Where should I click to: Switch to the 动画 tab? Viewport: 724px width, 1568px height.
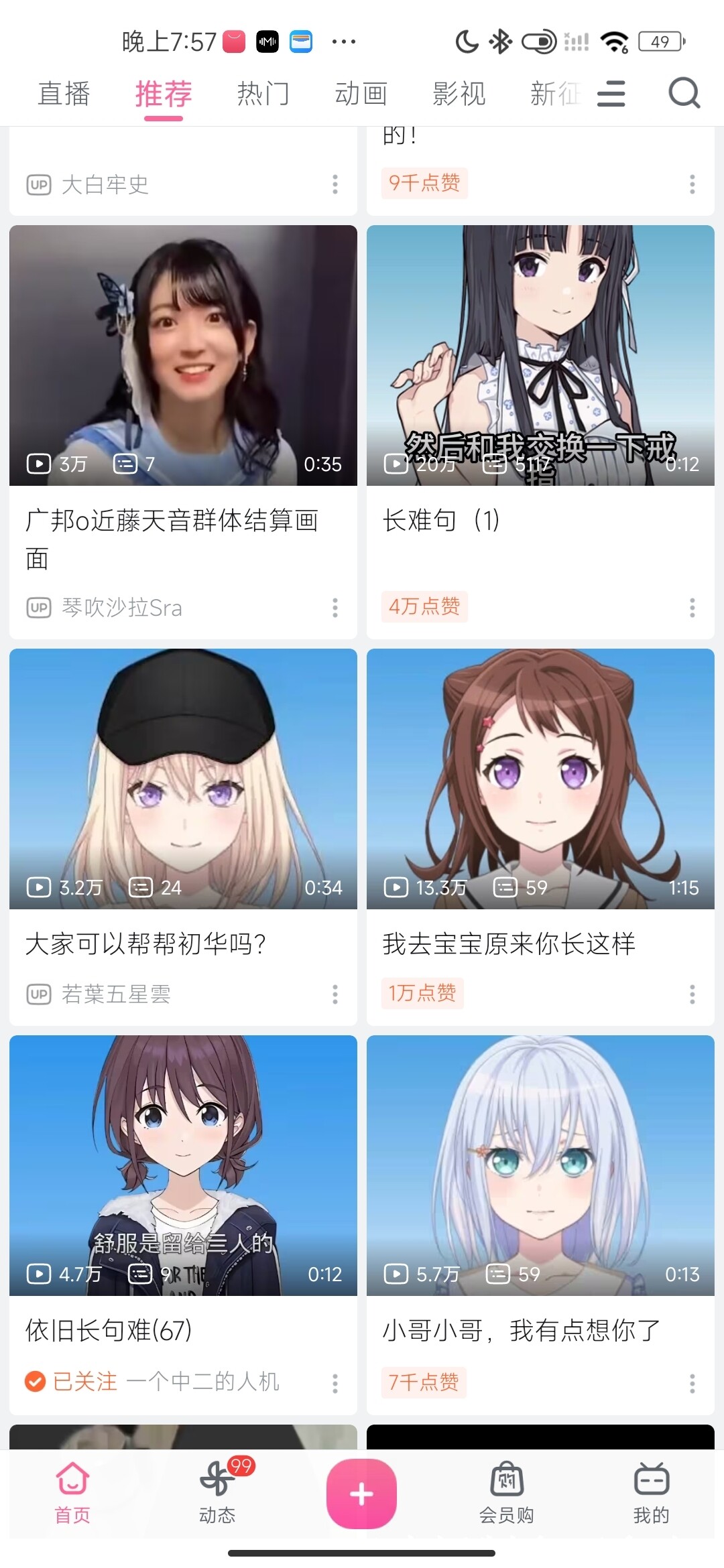[x=361, y=94]
